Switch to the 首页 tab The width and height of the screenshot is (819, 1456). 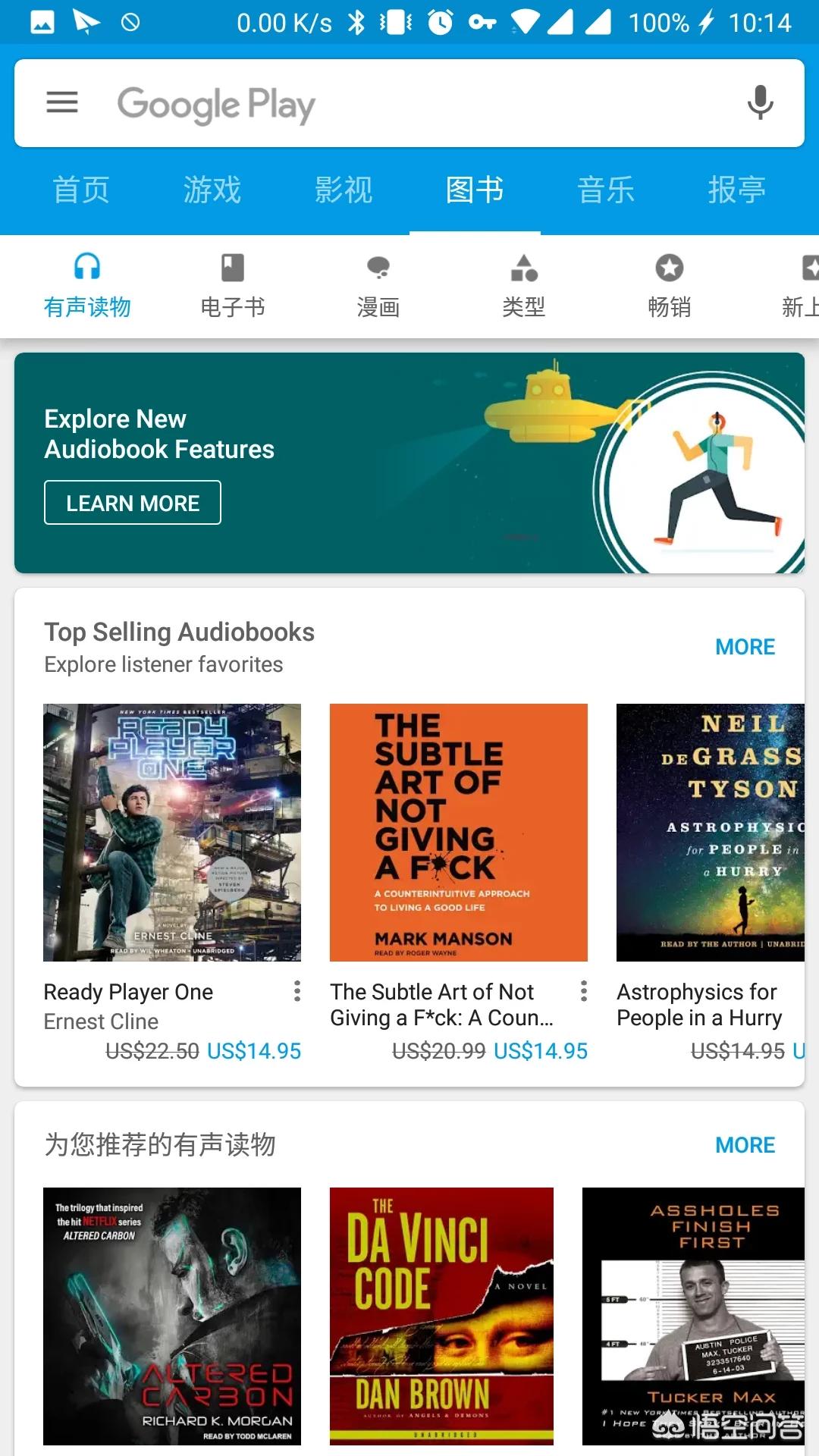81,190
